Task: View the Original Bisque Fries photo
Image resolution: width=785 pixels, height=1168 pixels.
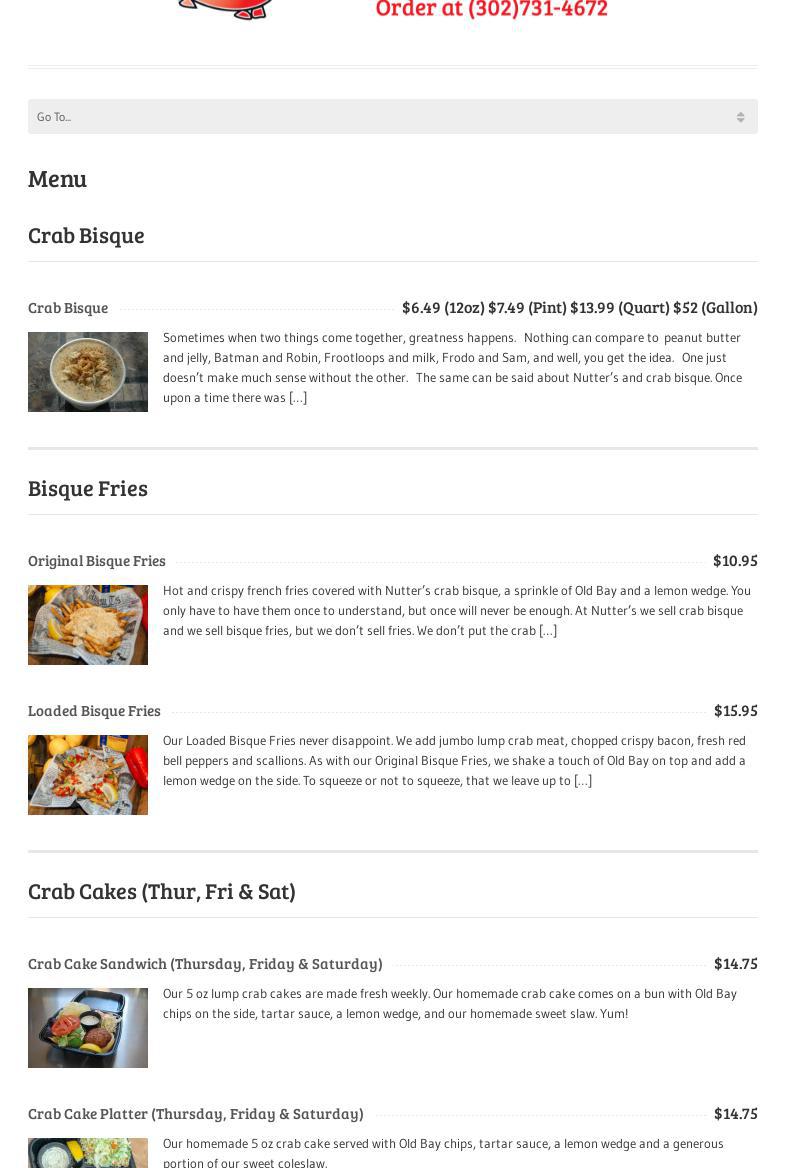Action: pos(88,625)
